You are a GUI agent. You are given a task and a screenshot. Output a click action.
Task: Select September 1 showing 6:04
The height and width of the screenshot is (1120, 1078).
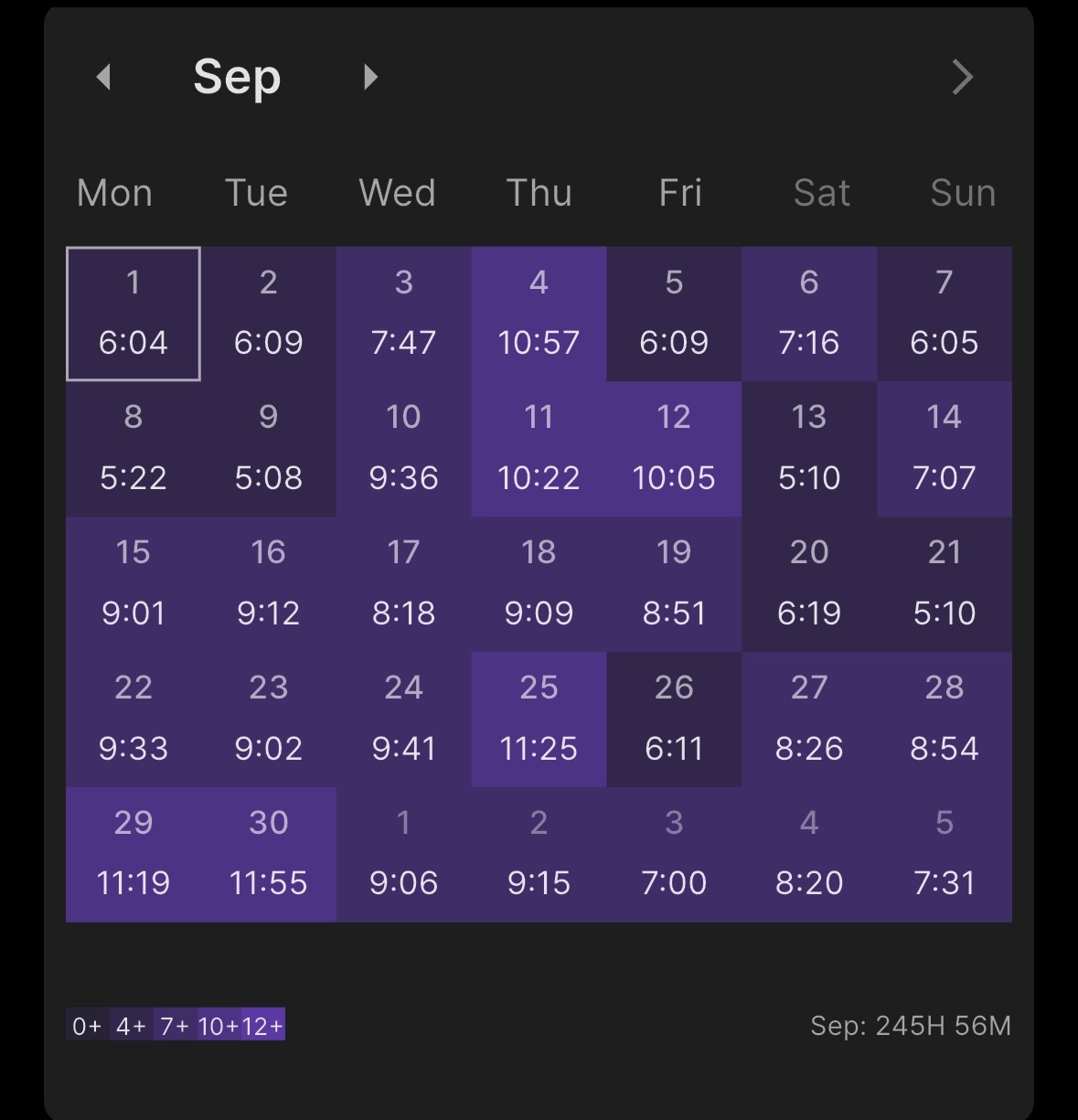[133, 314]
